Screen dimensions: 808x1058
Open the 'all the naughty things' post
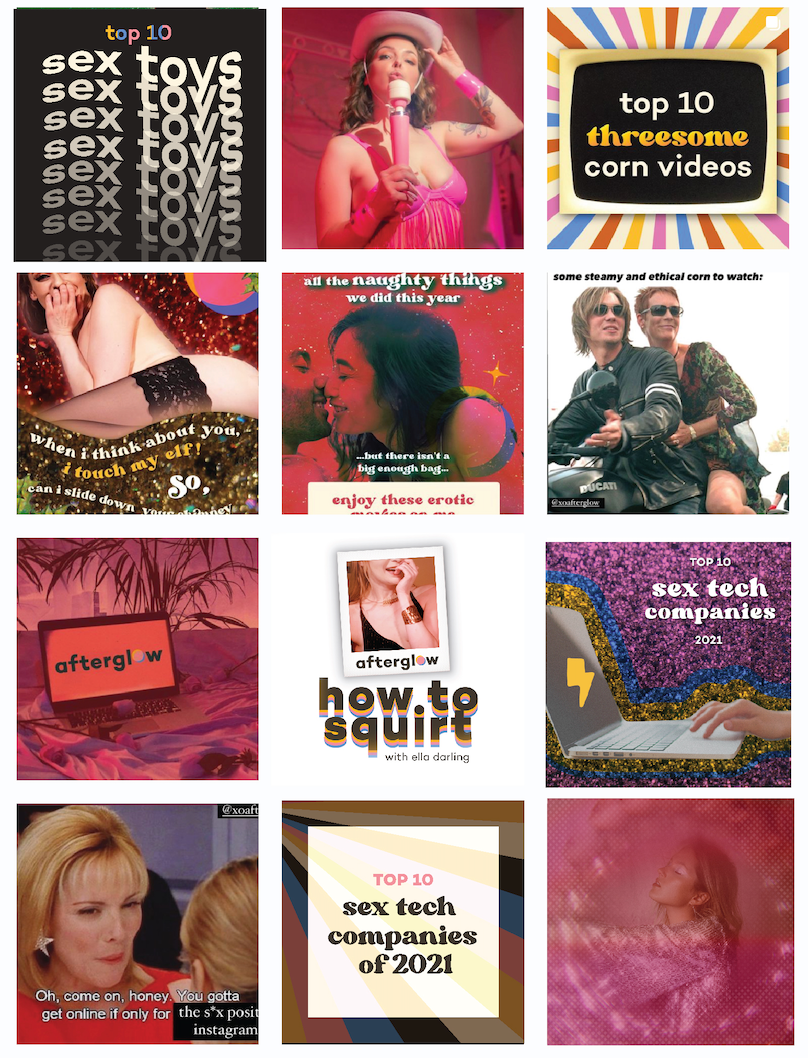pos(402,393)
